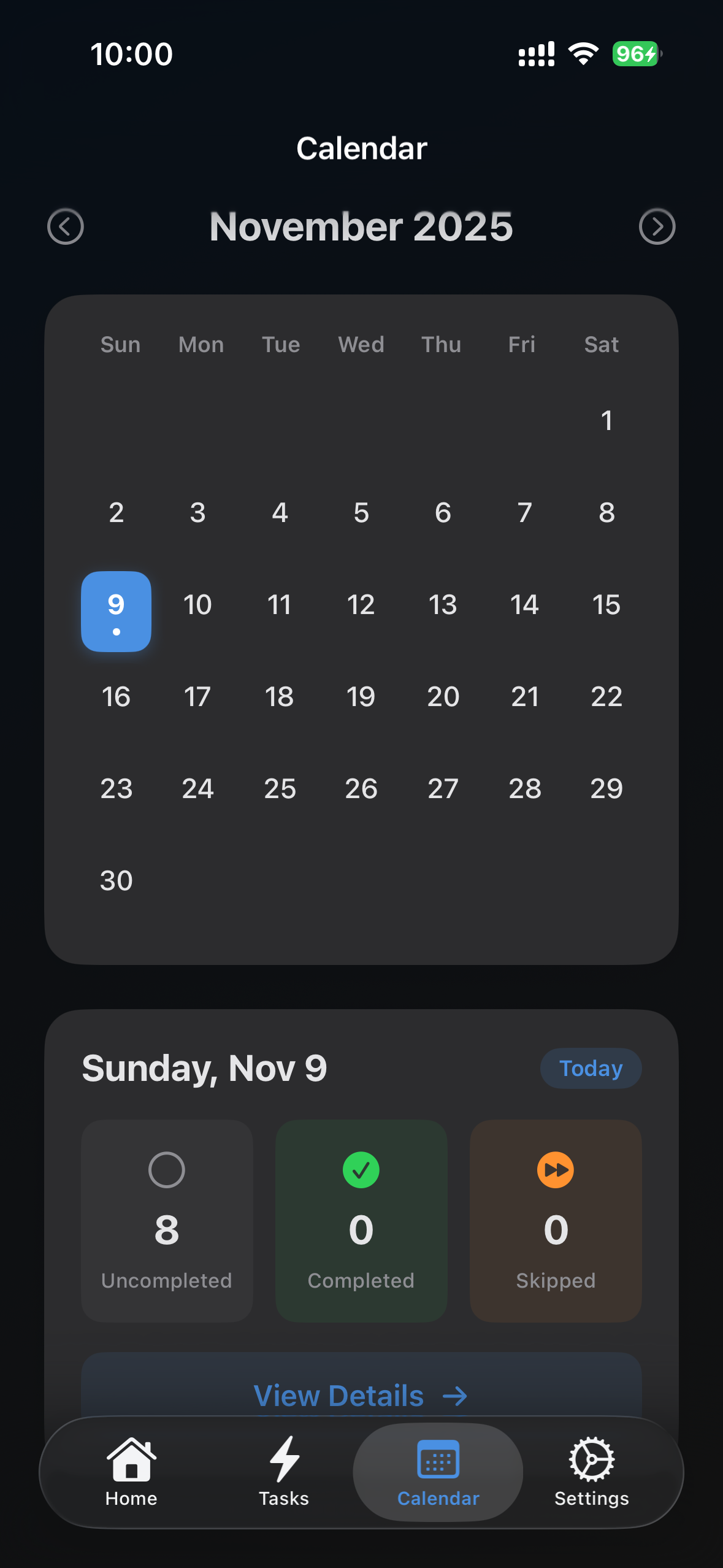Open the Tasks tab
Screen dimensions: 723x1568
(284, 1472)
